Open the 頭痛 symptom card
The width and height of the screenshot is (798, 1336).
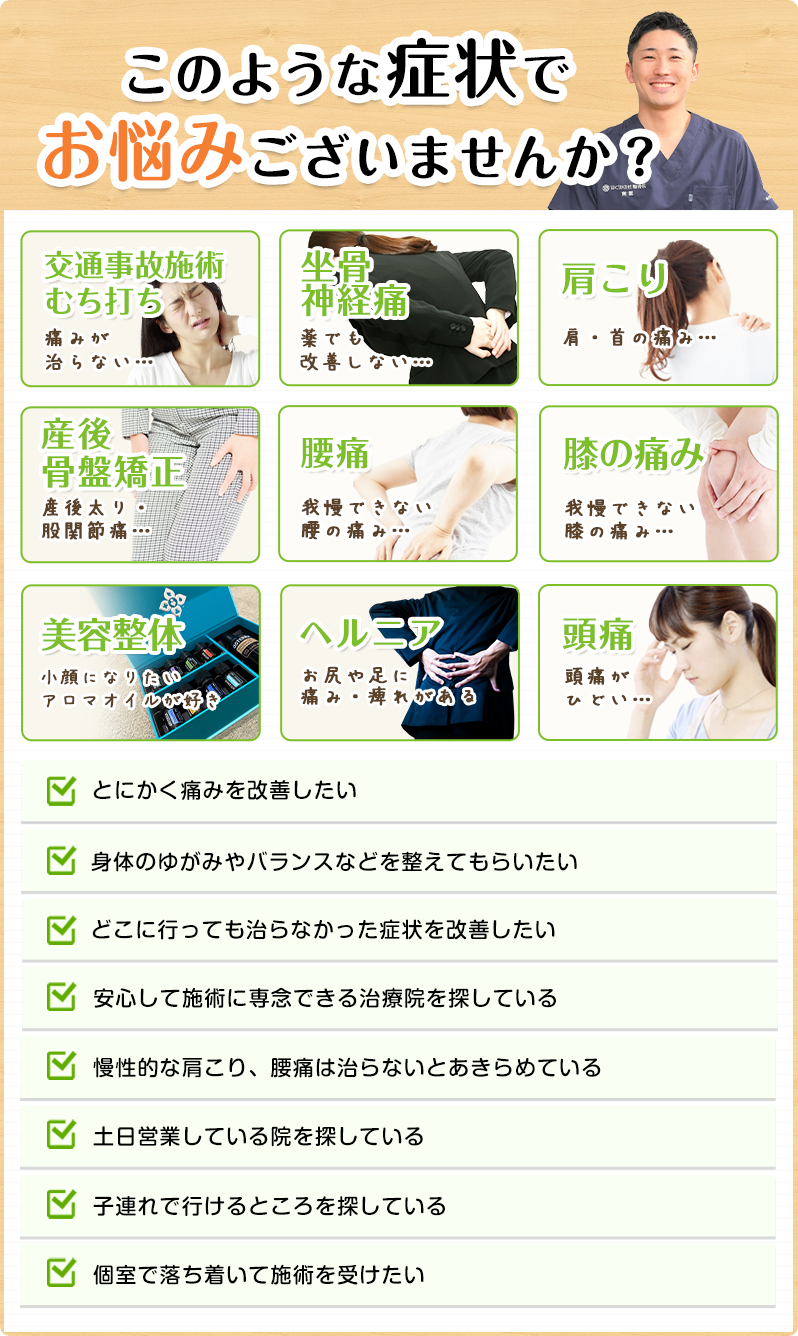pyautogui.click(x=658, y=662)
